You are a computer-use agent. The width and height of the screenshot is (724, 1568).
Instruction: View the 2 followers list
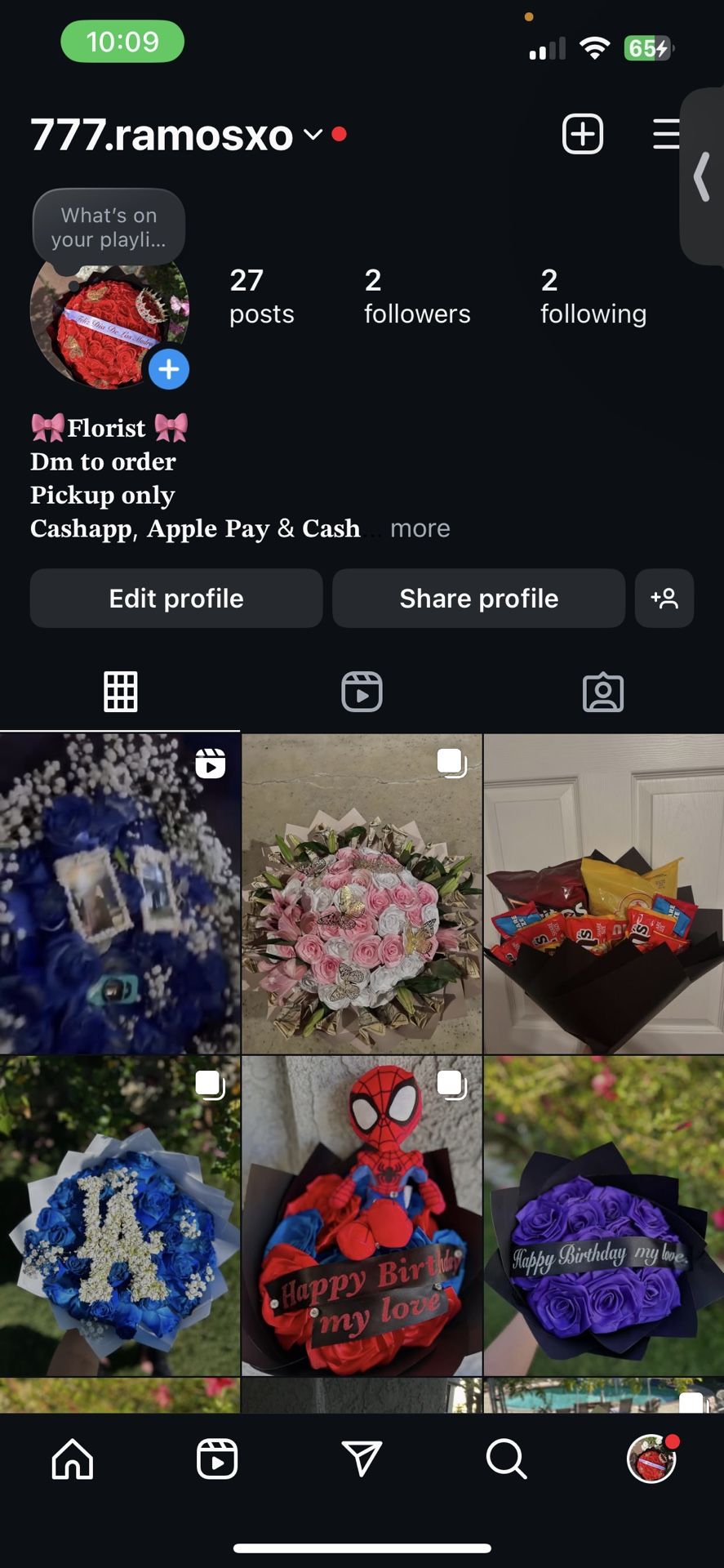pos(416,296)
